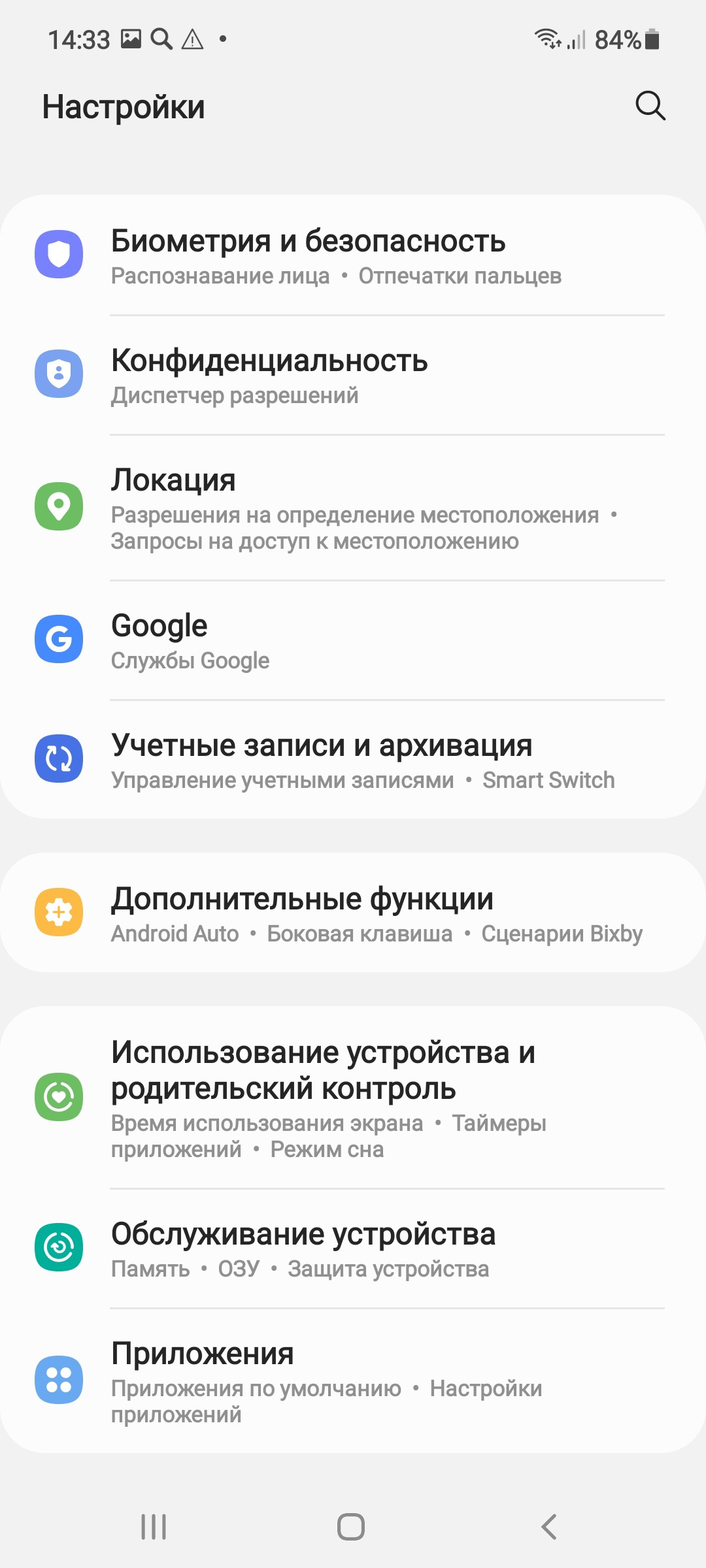Select Дополнительные функции
This screenshot has width=706, height=1568.
tap(353, 913)
